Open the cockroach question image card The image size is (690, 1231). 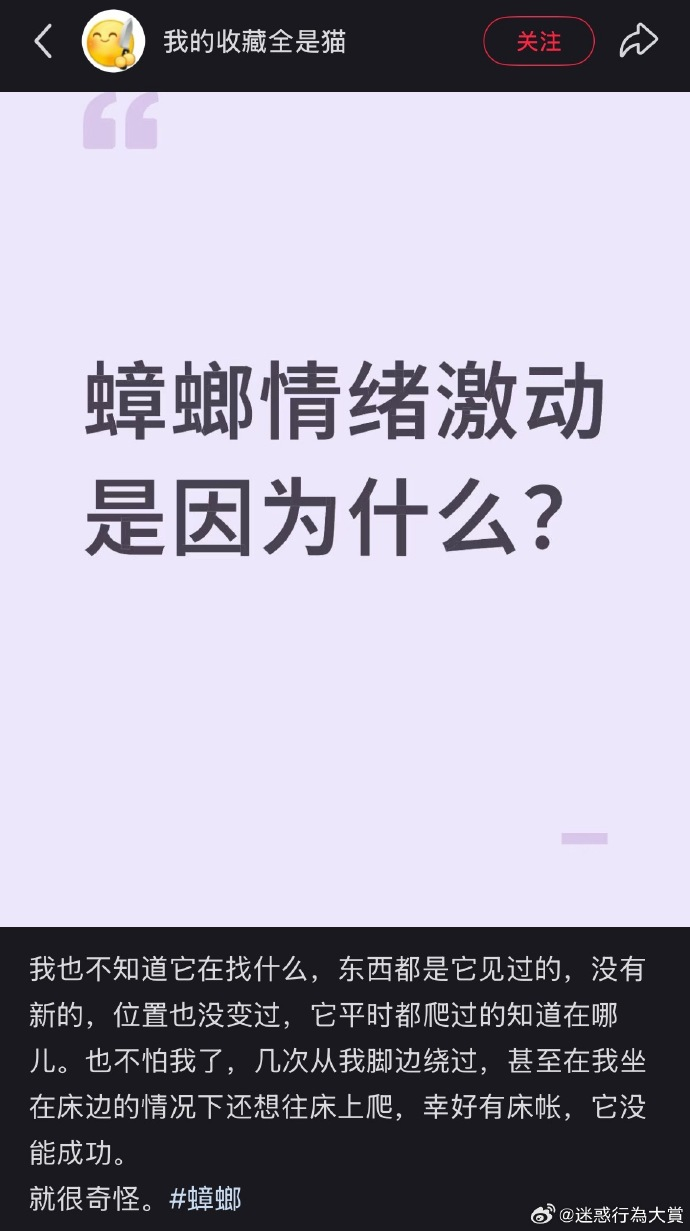tap(345, 508)
